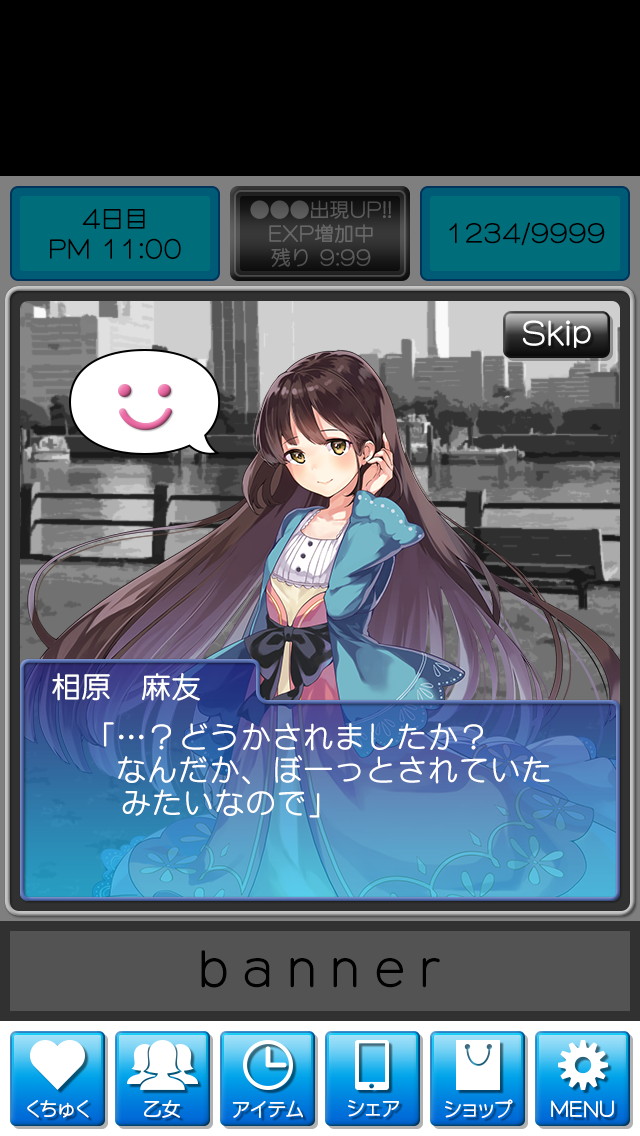Tap the banner advertisement
The height and width of the screenshot is (1136, 640).
(320, 971)
